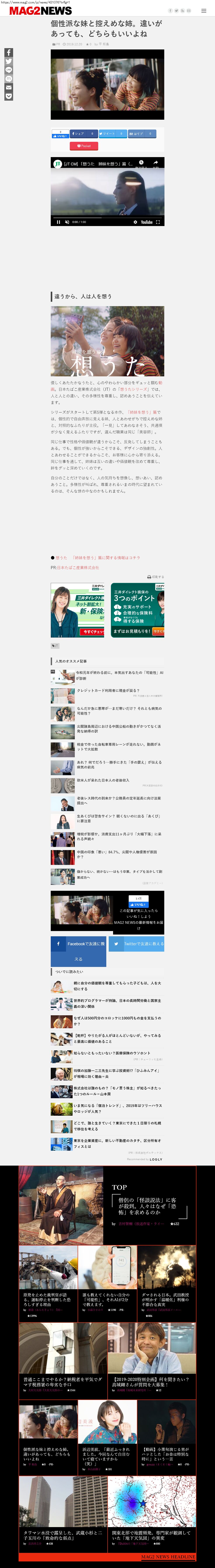Share via the Twitter icon in the side bar
Viewport: 215px width, 1568px height.
[x=9, y=61]
